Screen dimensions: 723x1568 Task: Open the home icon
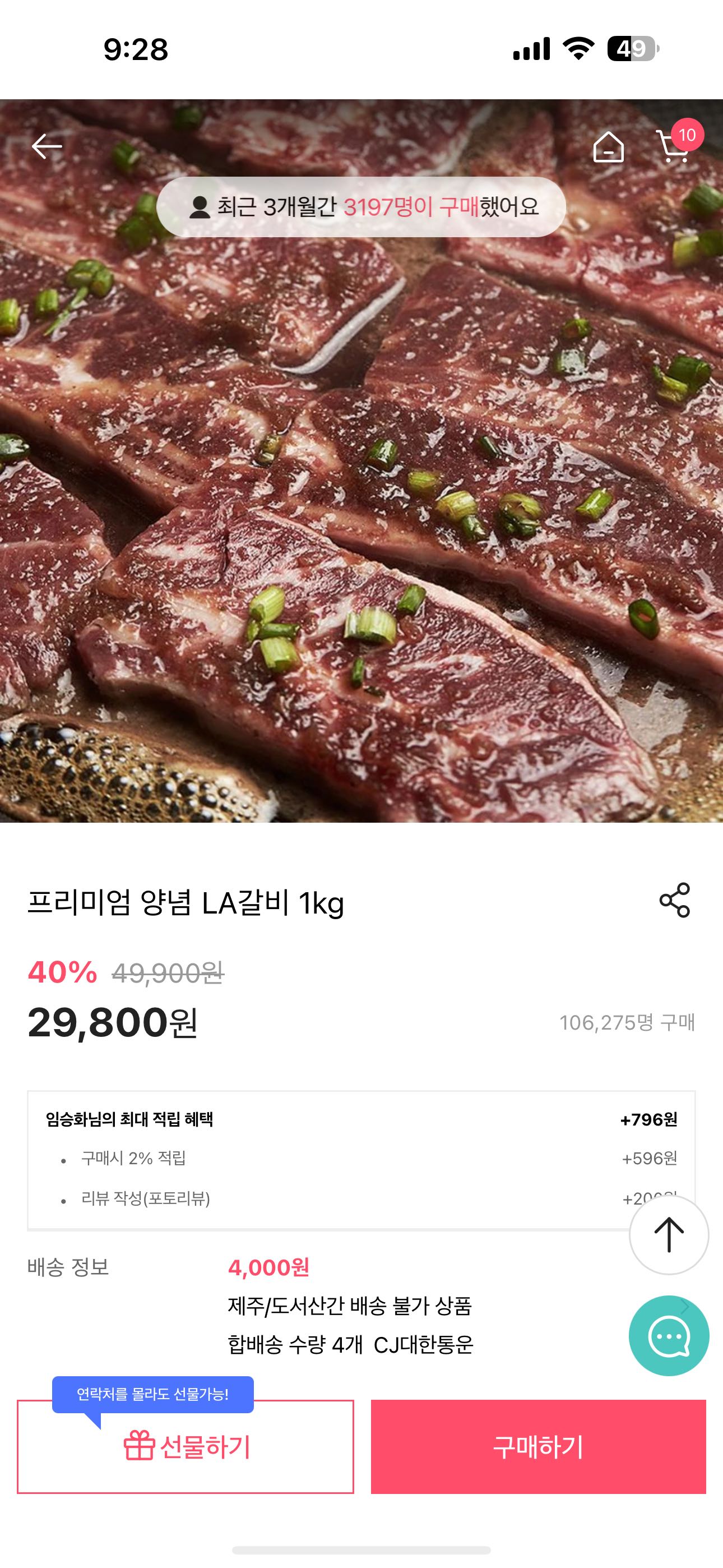[x=609, y=147]
